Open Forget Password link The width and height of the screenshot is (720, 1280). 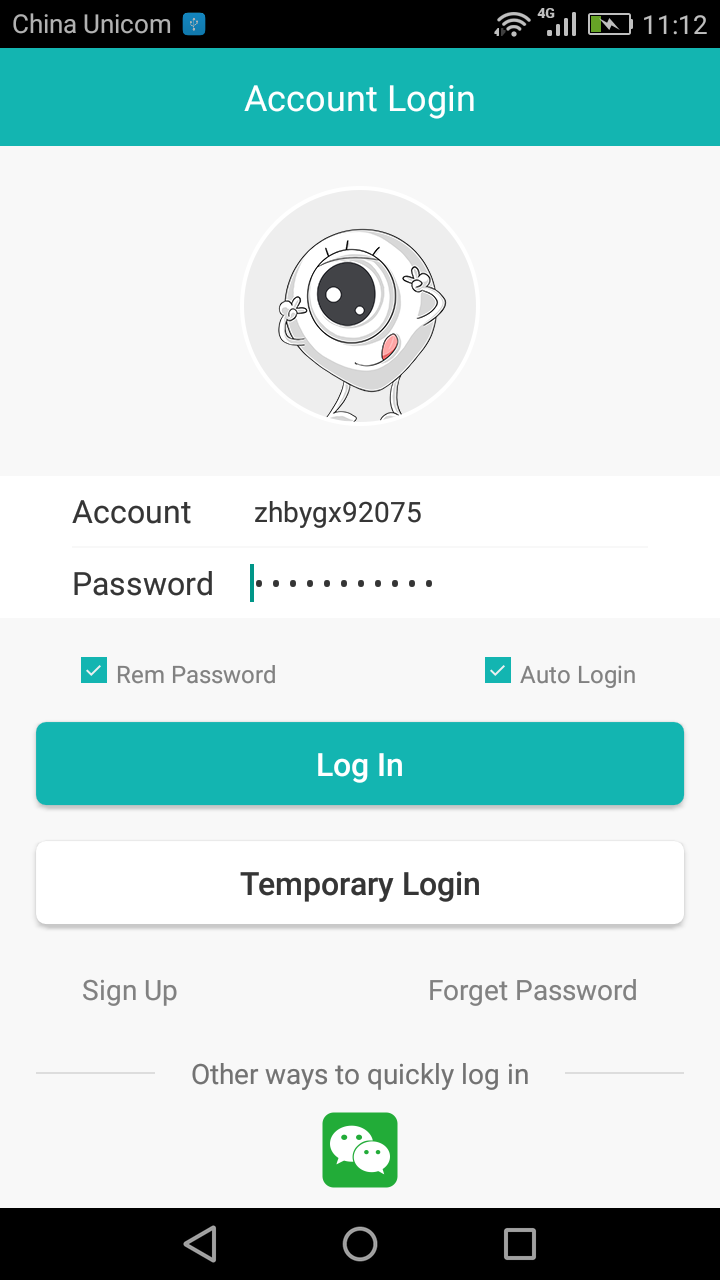(x=532, y=991)
